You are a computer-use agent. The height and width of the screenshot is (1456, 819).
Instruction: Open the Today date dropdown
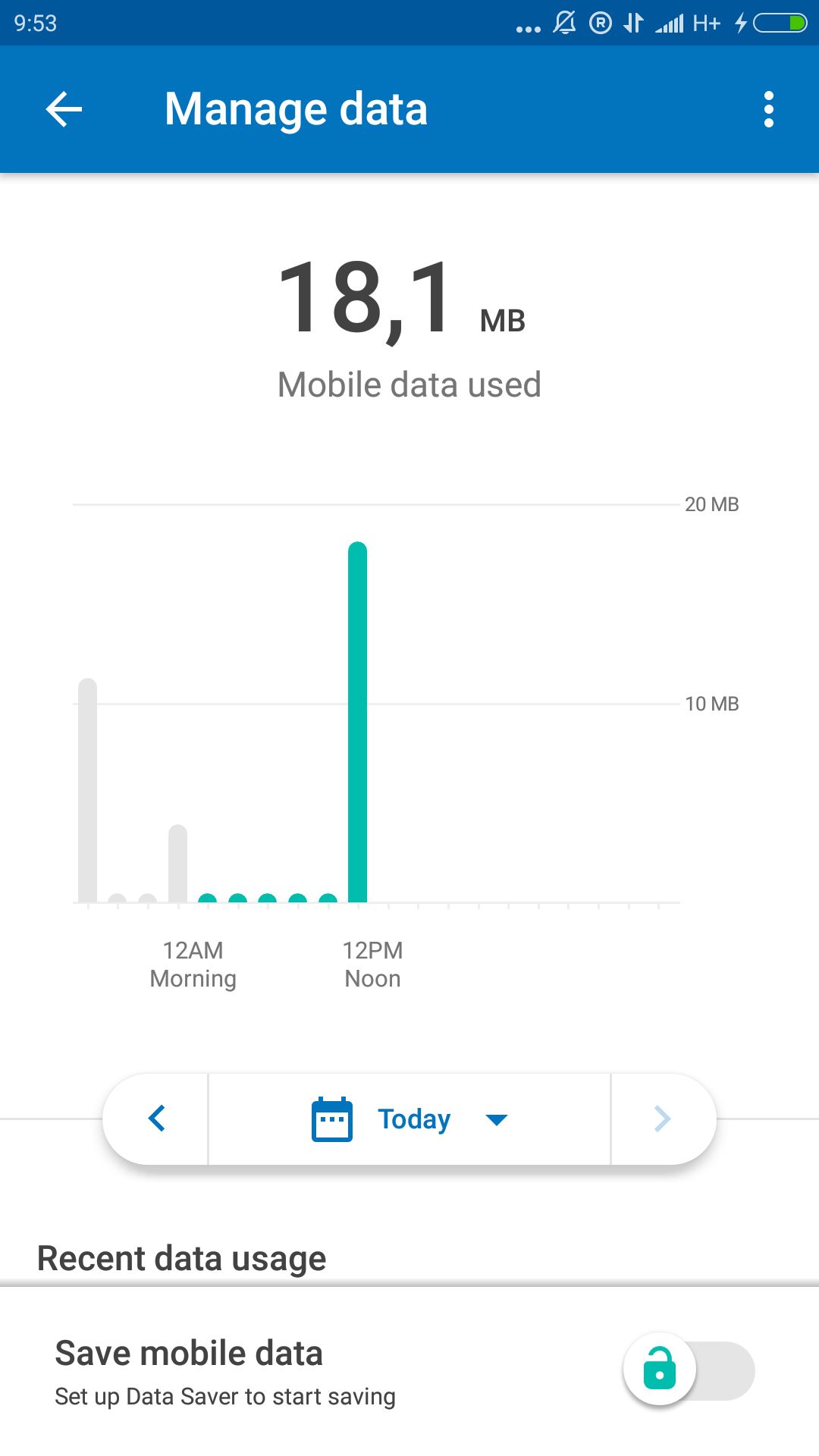(409, 1119)
